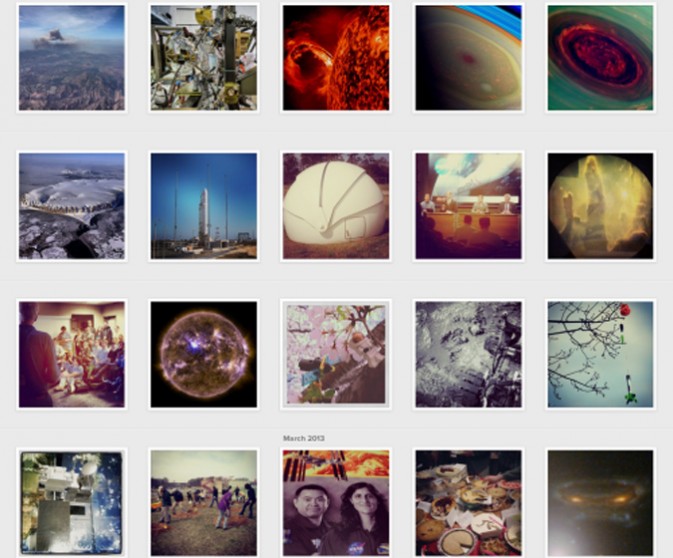
Task: Open the space station module photo
Action: (71, 502)
